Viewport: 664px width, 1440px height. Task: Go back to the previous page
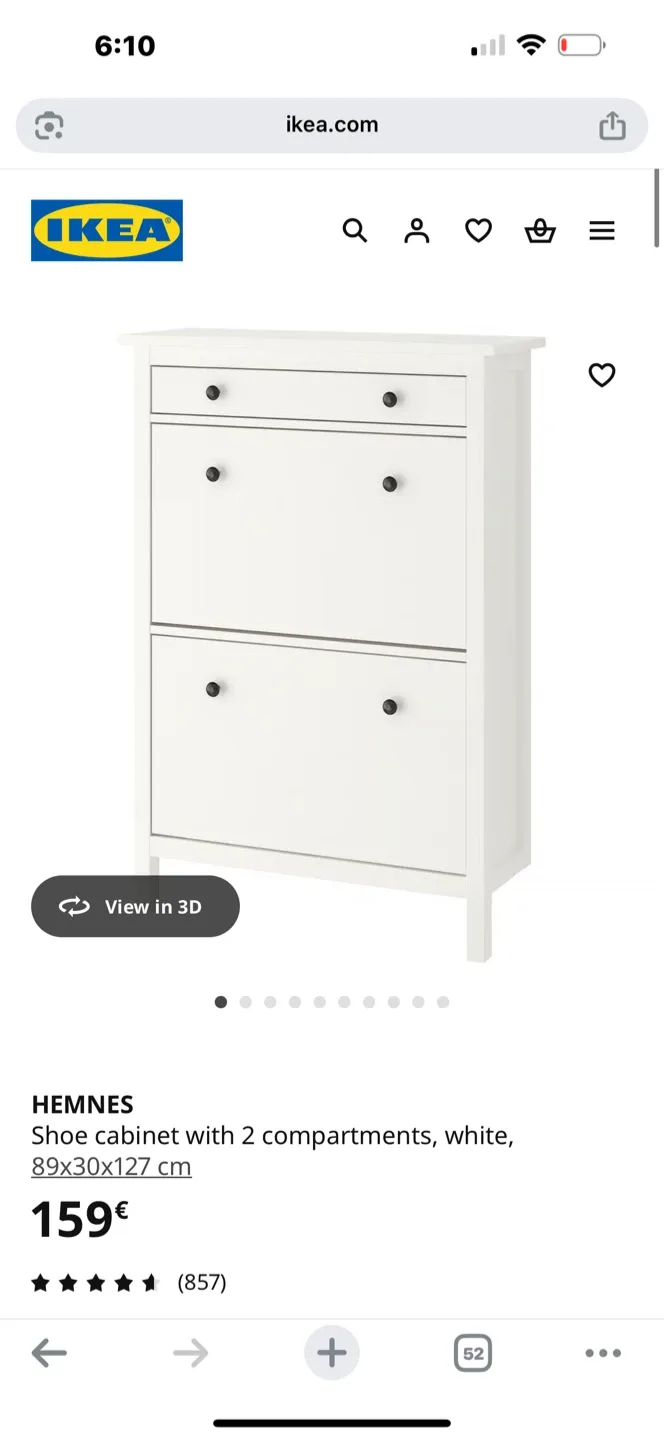tap(49, 1354)
